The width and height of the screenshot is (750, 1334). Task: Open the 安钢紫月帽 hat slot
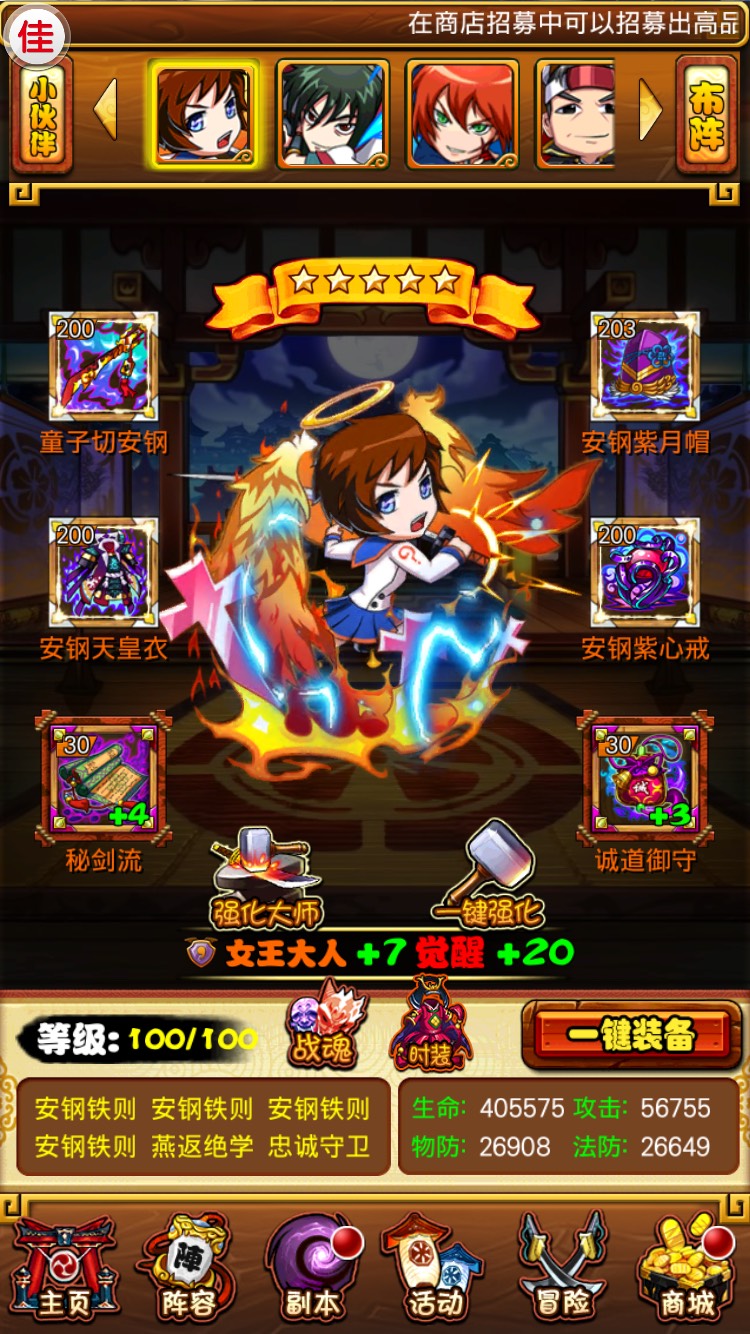click(x=645, y=367)
